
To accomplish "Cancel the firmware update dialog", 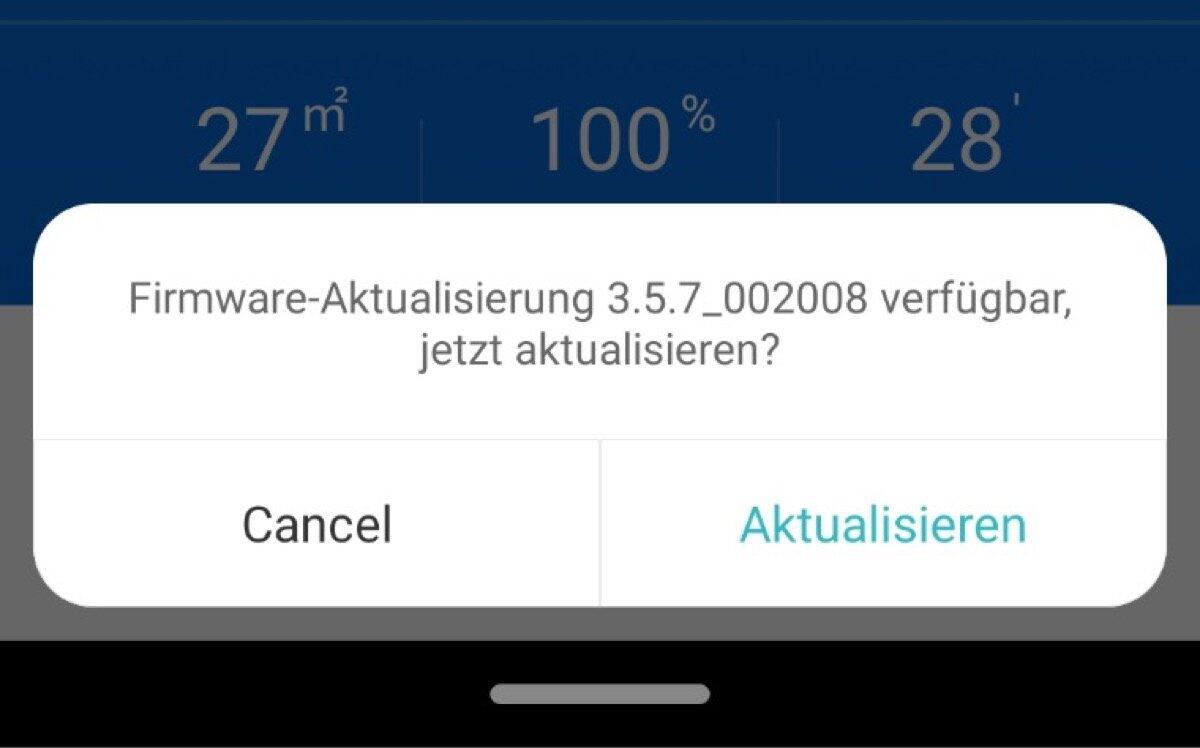I will point(316,524).
